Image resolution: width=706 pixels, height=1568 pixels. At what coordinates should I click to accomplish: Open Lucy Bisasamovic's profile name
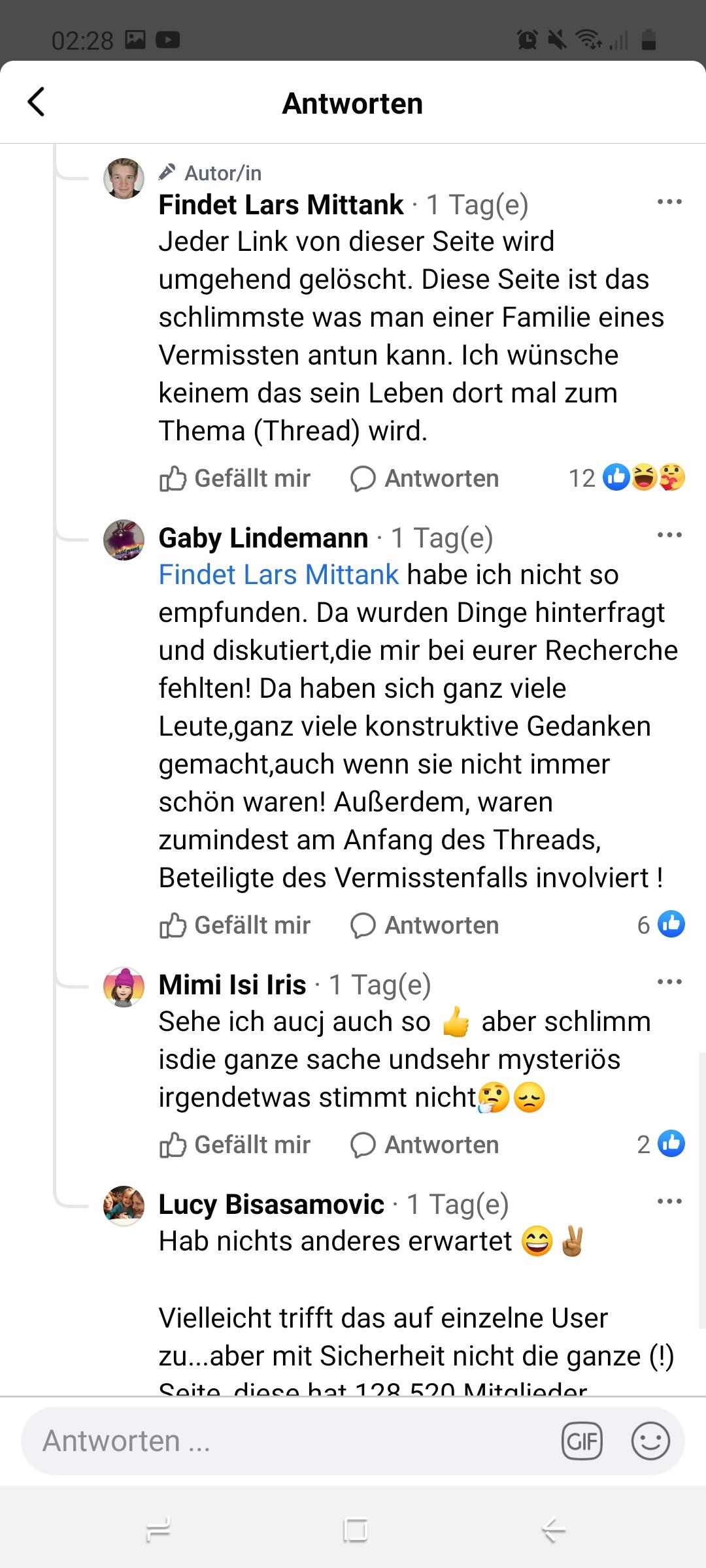point(271,1204)
